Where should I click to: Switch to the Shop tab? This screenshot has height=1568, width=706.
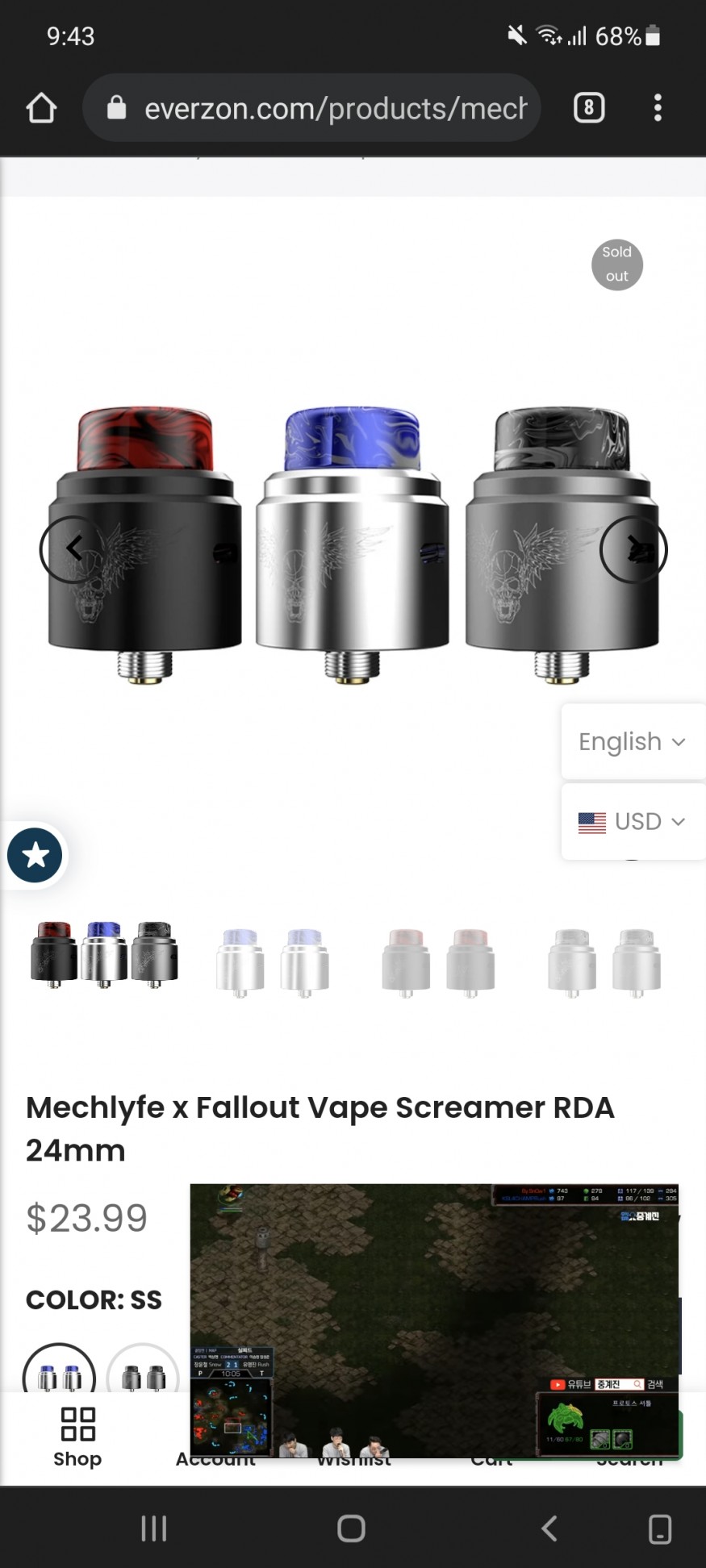77,1437
